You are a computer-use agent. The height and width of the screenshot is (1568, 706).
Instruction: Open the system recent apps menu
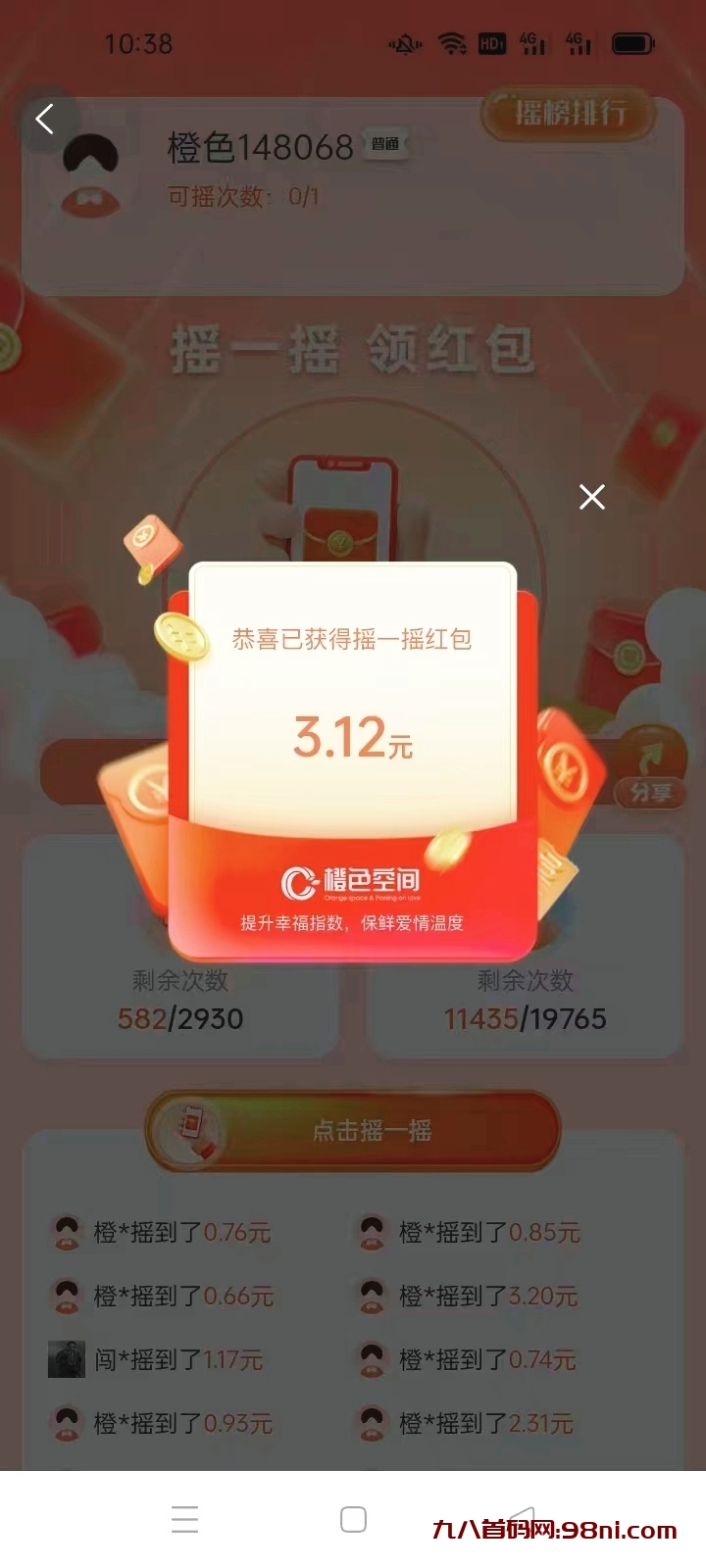click(x=184, y=1519)
